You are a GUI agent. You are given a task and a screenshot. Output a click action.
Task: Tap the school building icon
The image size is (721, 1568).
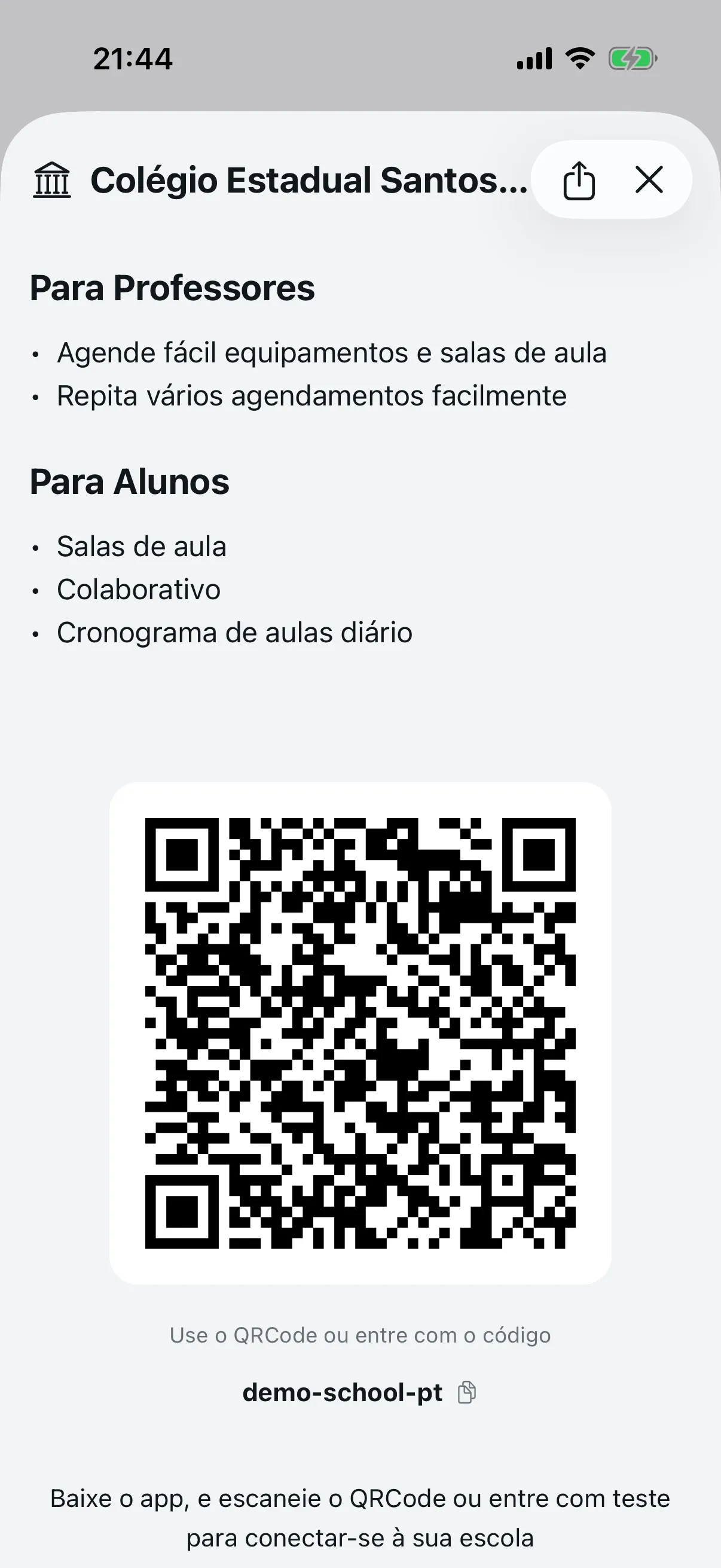52,179
